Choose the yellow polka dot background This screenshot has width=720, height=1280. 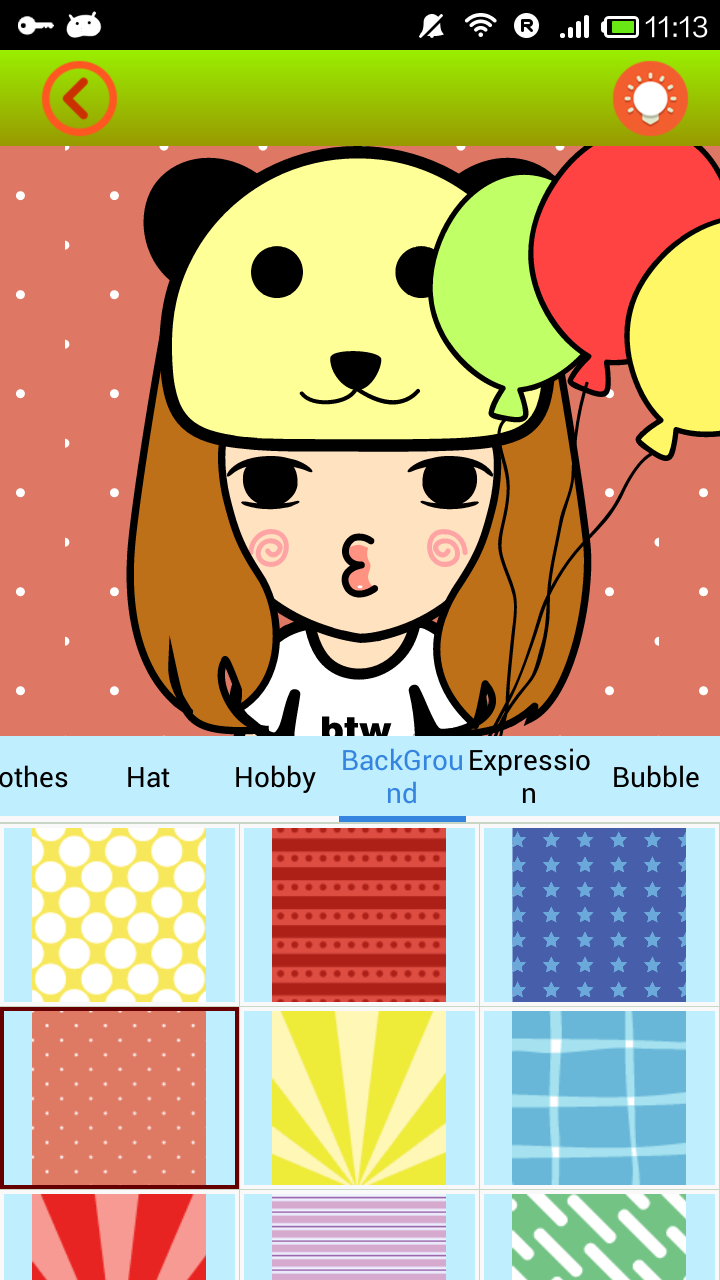(x=119, y=914)
